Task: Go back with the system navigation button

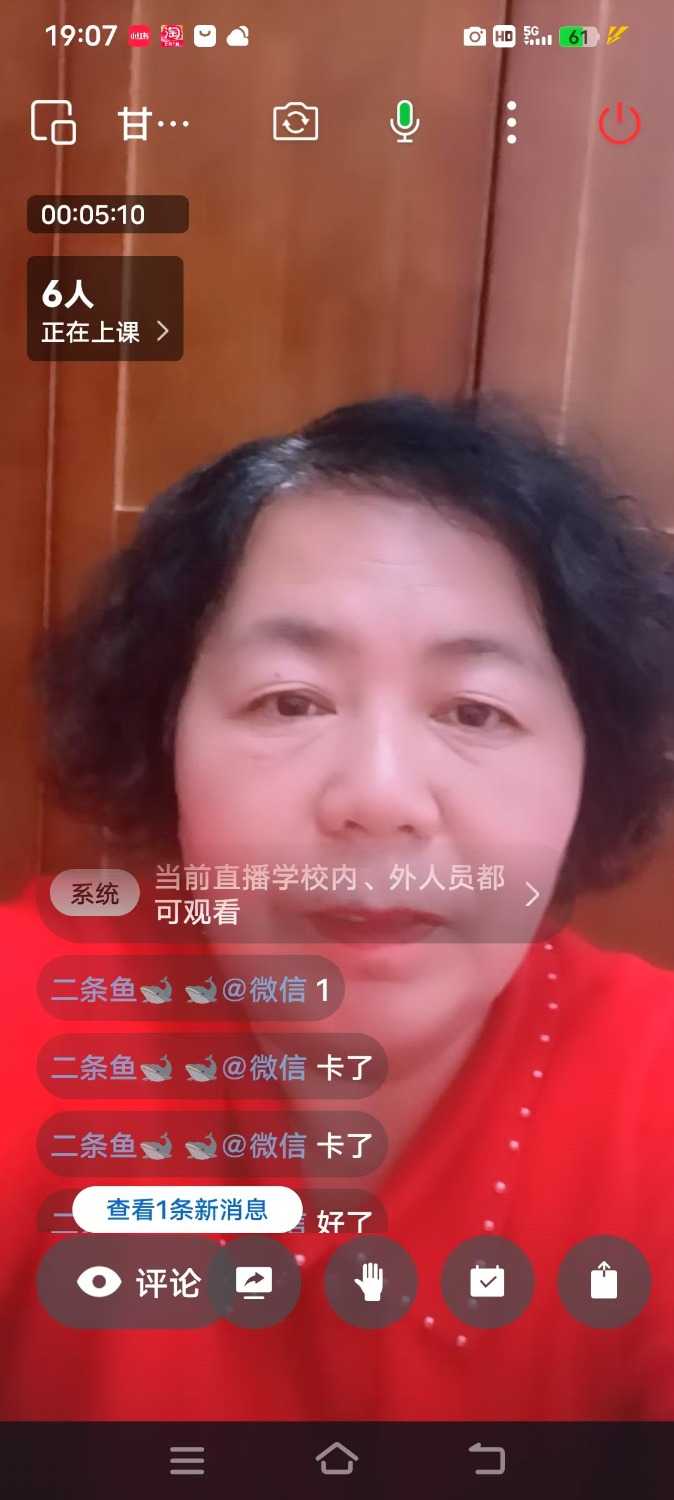Action: pyautogui.click(x=487, y=1459)
